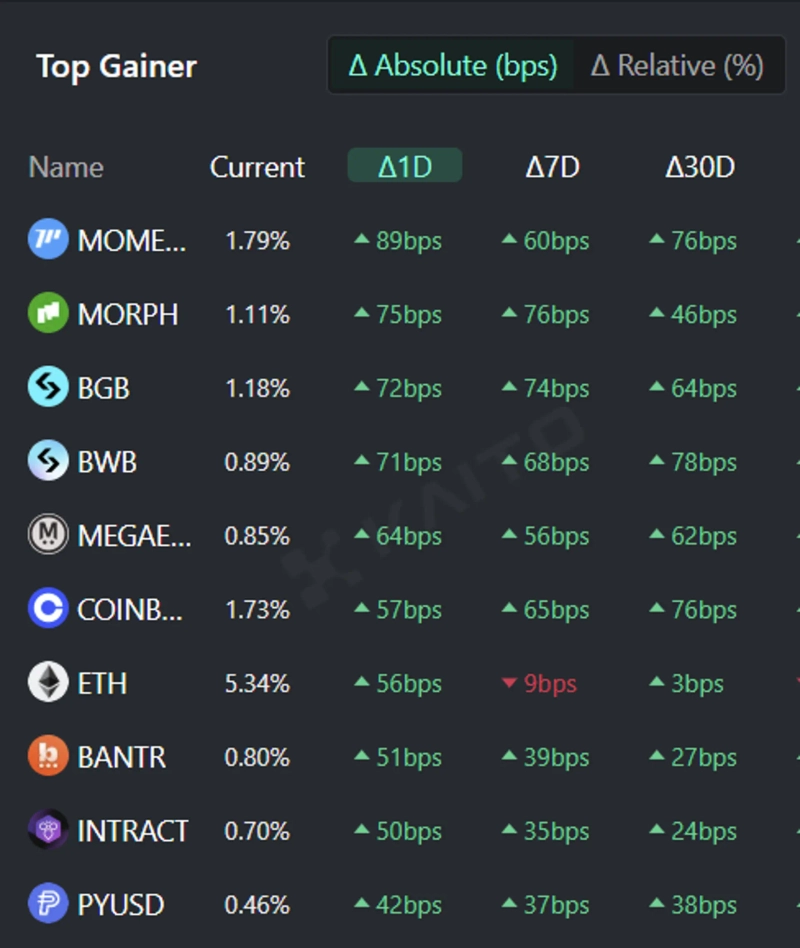Open the MORPH token row
Screen dimensions: 800x948
tap(127, 315)
